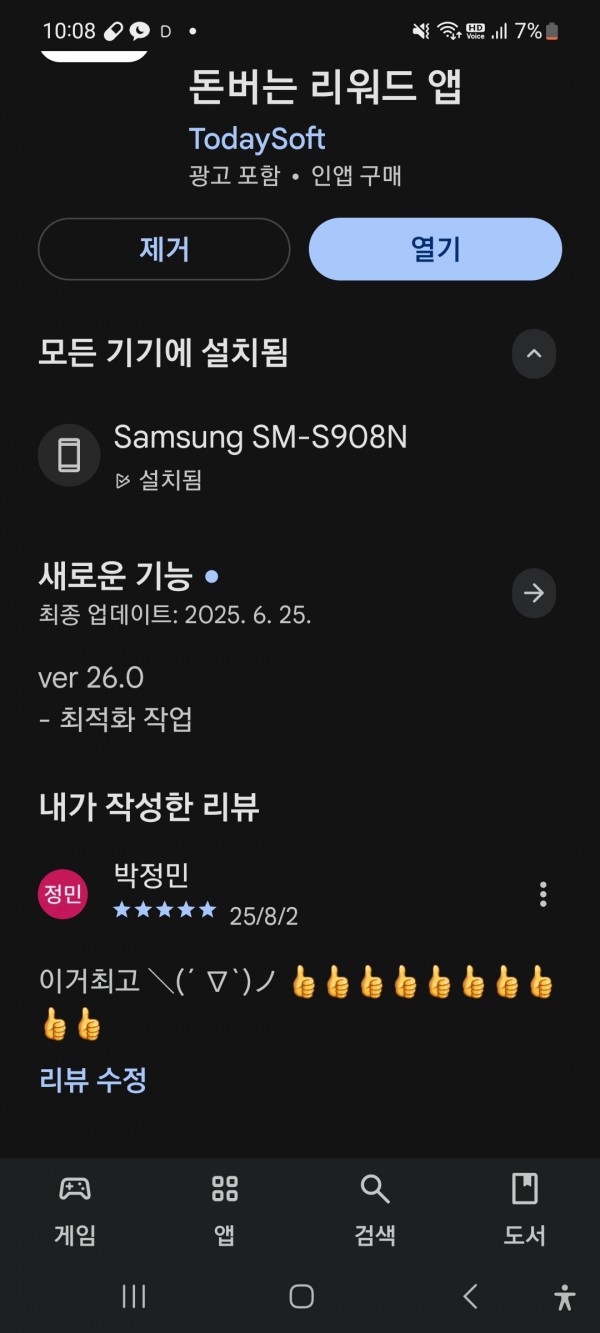
Task: Open the TodaySoft developer page
Action: (x=257, y=138)
